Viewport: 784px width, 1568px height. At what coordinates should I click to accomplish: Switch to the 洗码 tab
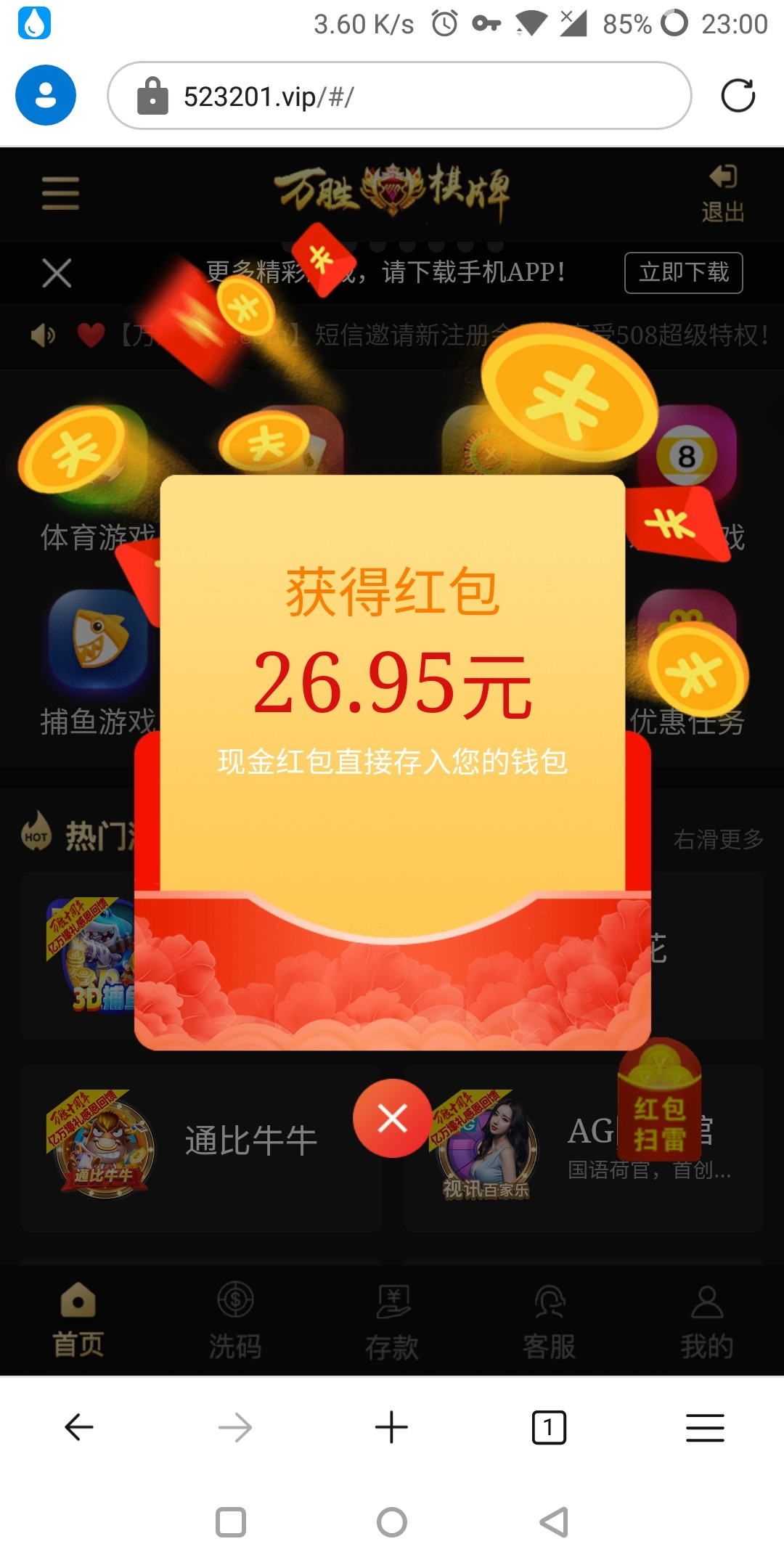click(x=235, y=1321)
